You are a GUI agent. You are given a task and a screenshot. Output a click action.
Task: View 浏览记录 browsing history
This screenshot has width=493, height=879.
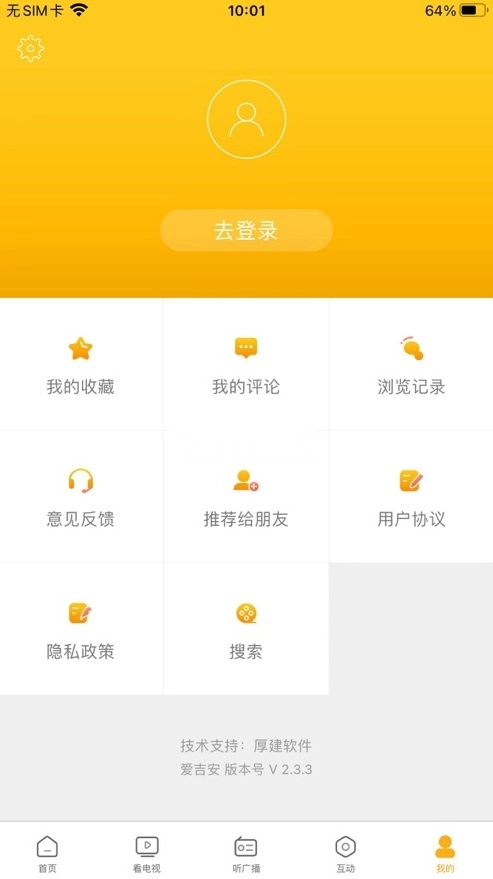[x=411, y=364]
